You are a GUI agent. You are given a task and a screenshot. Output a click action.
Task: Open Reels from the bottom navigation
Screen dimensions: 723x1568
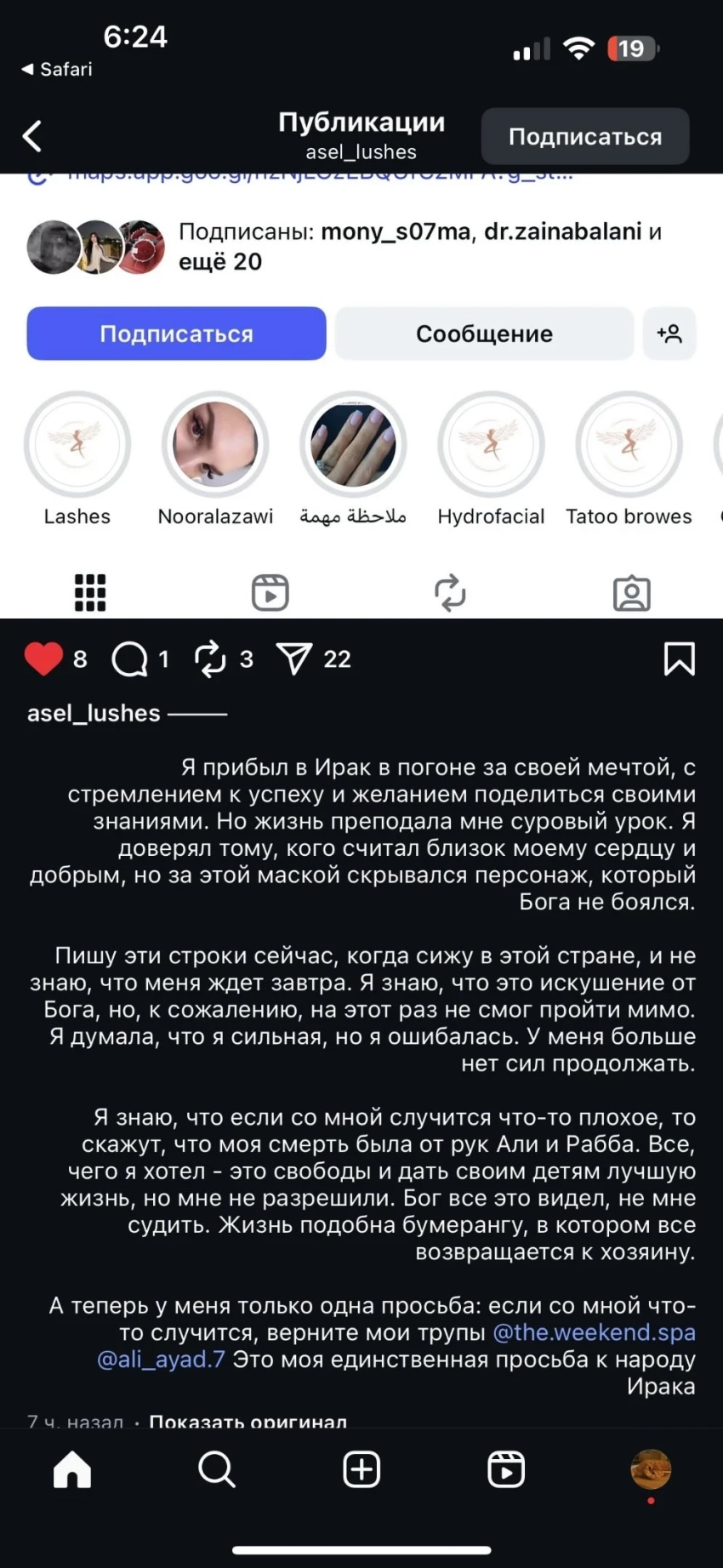pos(505,1468)
